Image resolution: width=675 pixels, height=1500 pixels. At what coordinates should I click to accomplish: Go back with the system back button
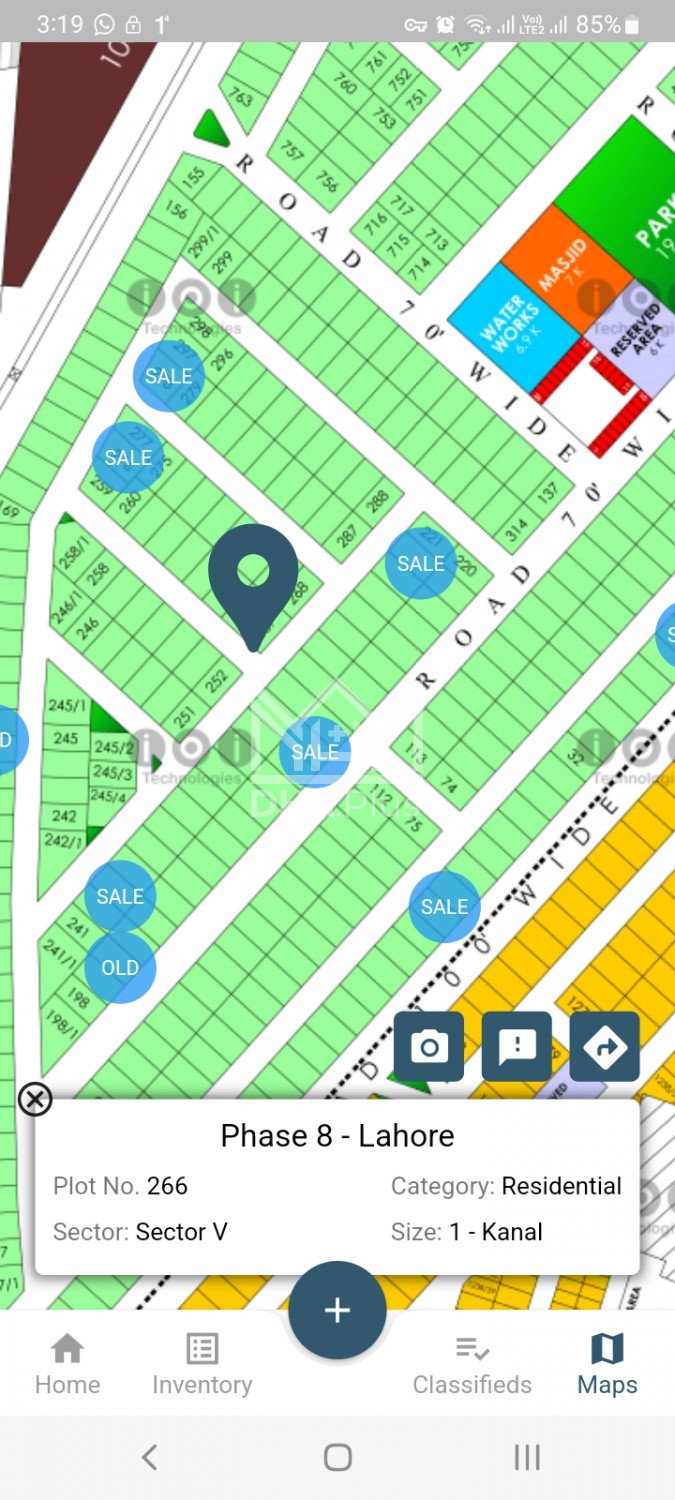(x=149, y=1457)
